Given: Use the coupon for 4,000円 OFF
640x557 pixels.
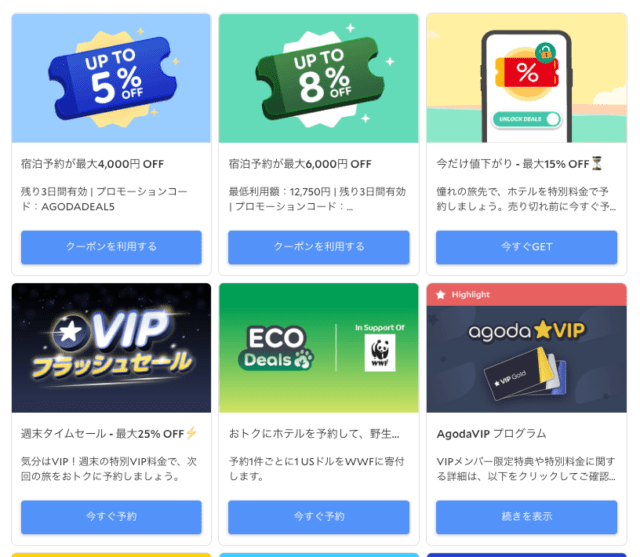Looking at the screenshot, I should (x=111, y=246).
